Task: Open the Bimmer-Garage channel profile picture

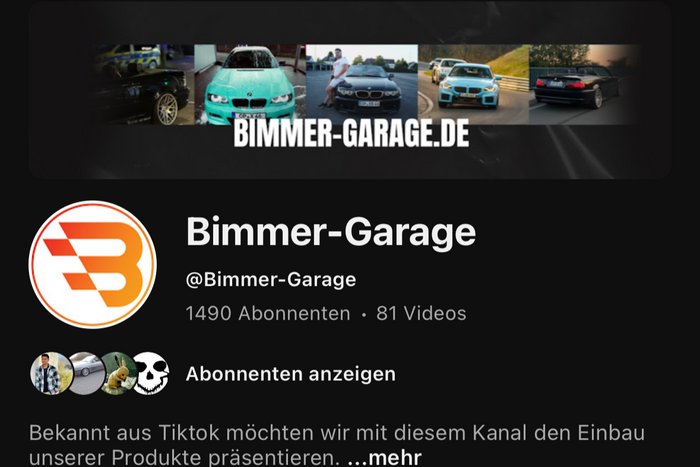Action: (x=93, y=264)
